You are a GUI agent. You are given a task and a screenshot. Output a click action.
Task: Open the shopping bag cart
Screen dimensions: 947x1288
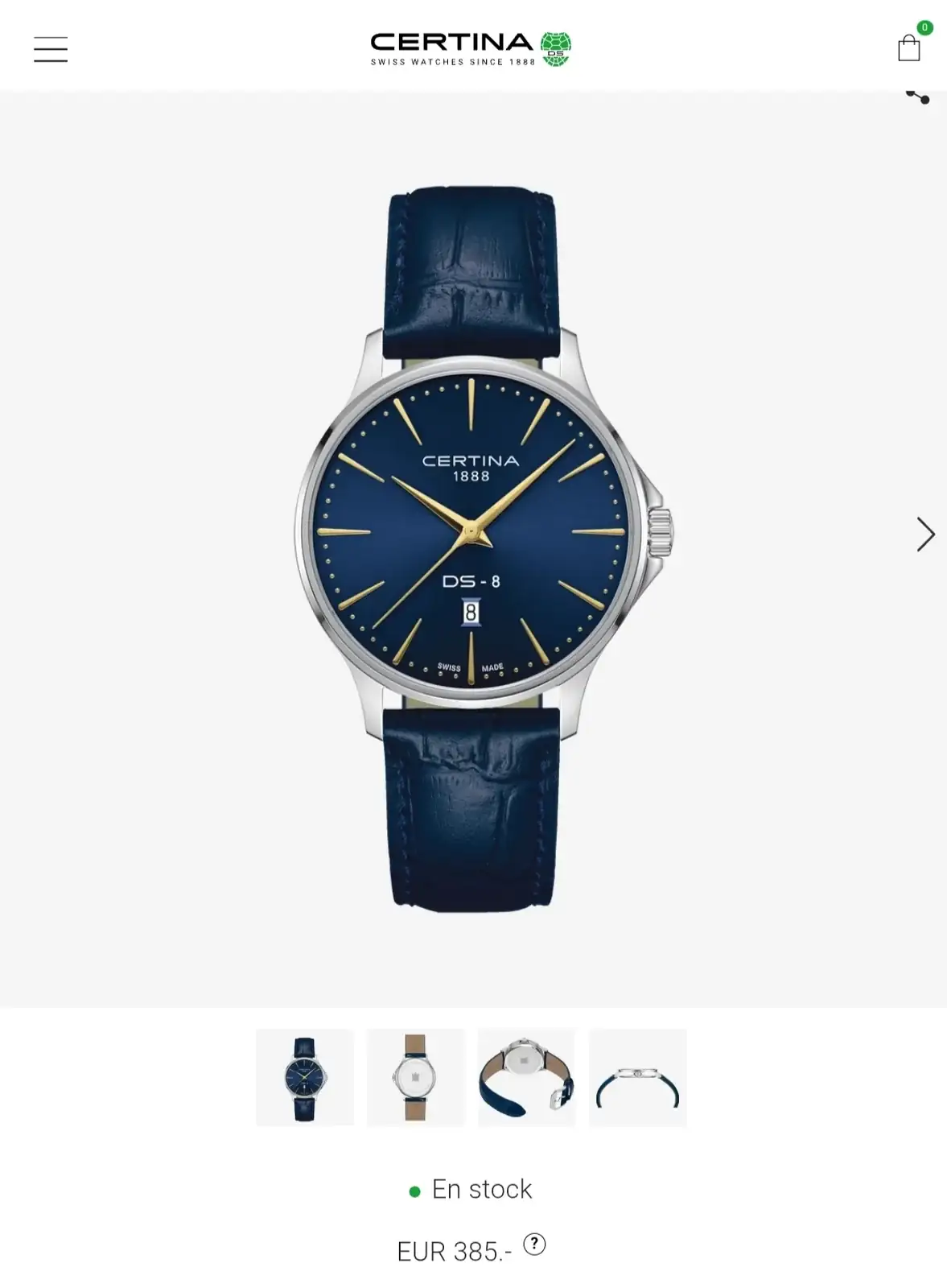pyautogui.click(x=909, y=47)
